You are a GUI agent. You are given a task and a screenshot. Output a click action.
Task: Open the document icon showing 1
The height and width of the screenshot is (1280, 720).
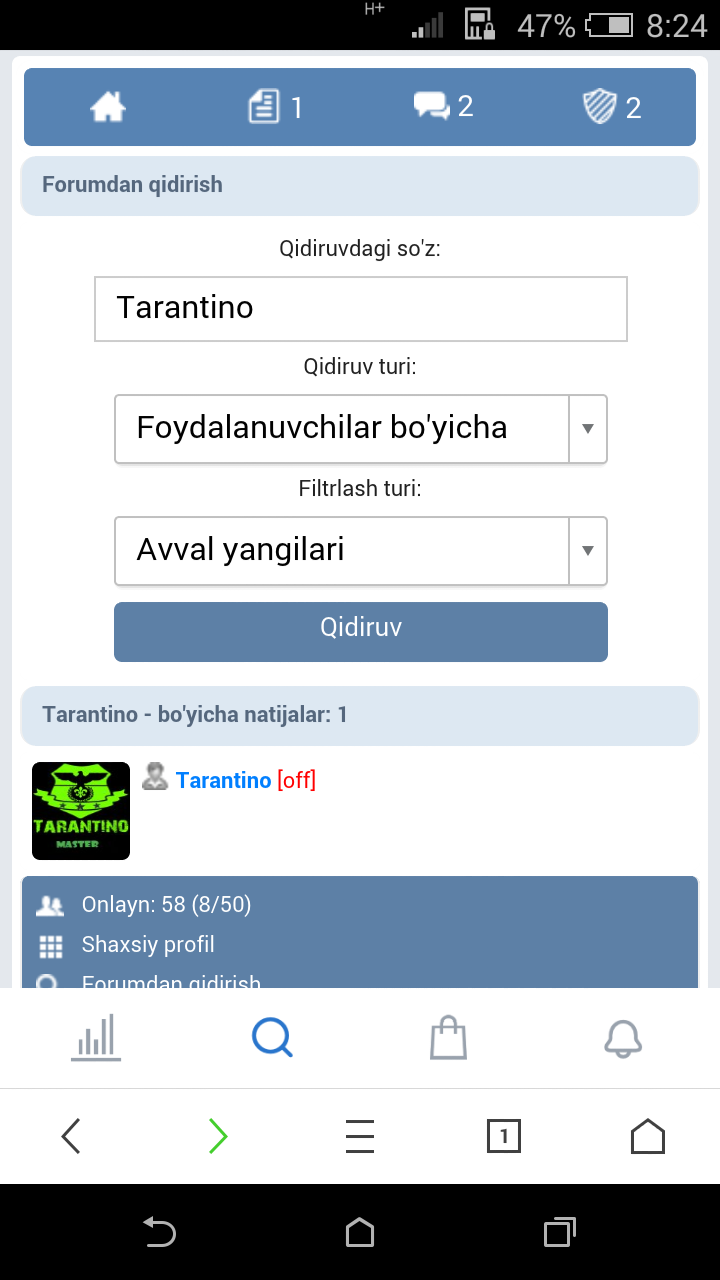click(274, 106)
